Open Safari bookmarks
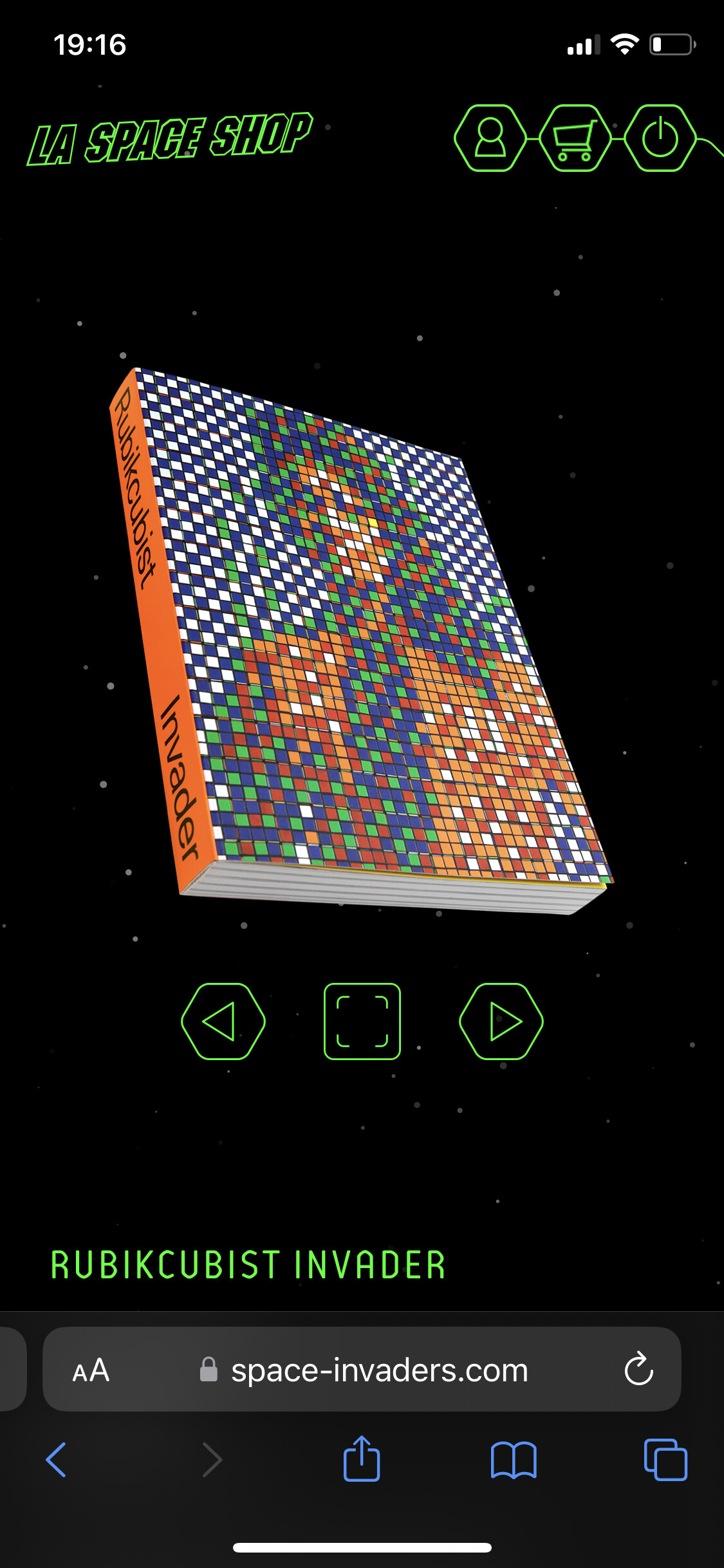This screenshot has height=1568, width=724. pyautogui.click(x=514, y=1460)
